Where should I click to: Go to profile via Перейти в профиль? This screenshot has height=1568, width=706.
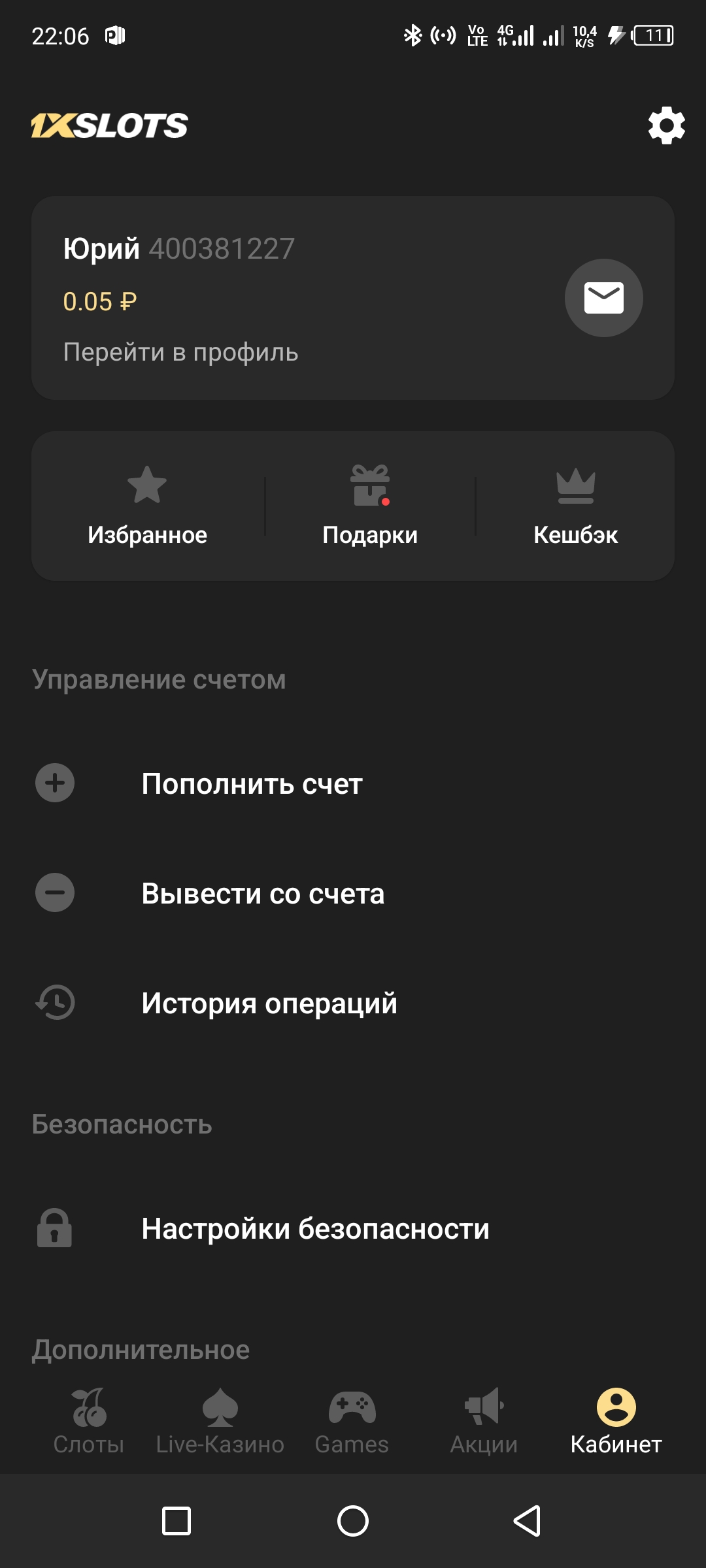(x=180, y=352)
